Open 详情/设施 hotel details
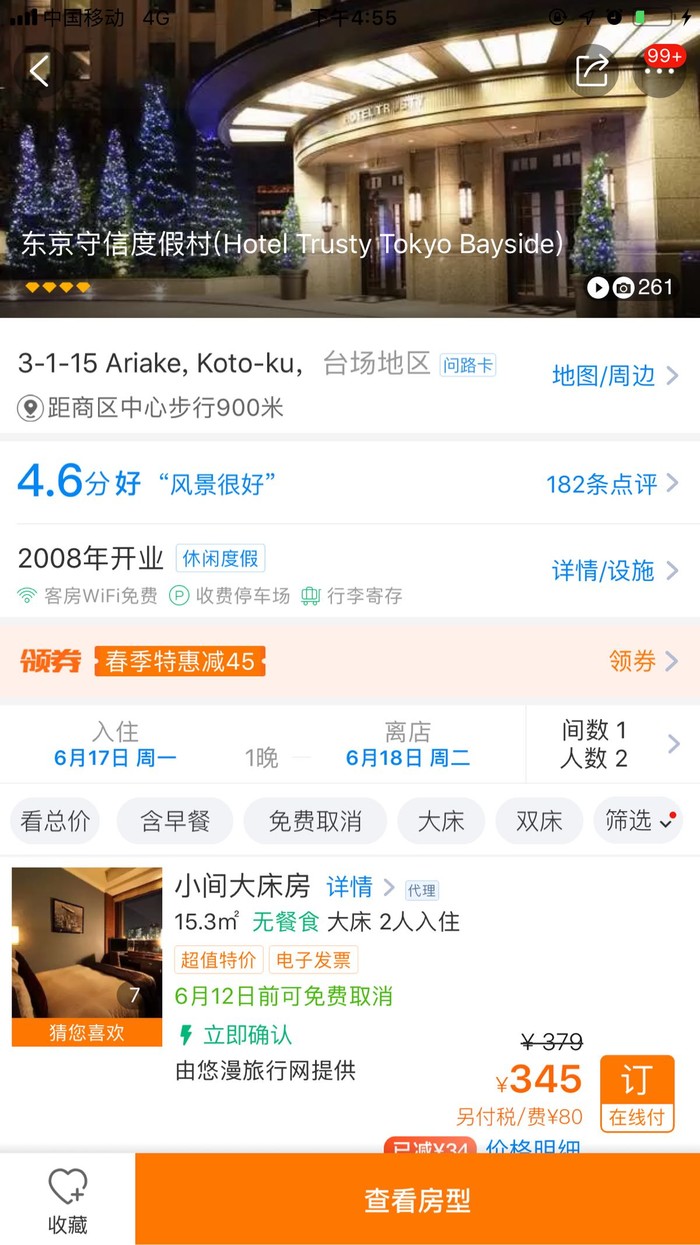The width and height of the screenshot is (700, 1245). coord(614,571)
